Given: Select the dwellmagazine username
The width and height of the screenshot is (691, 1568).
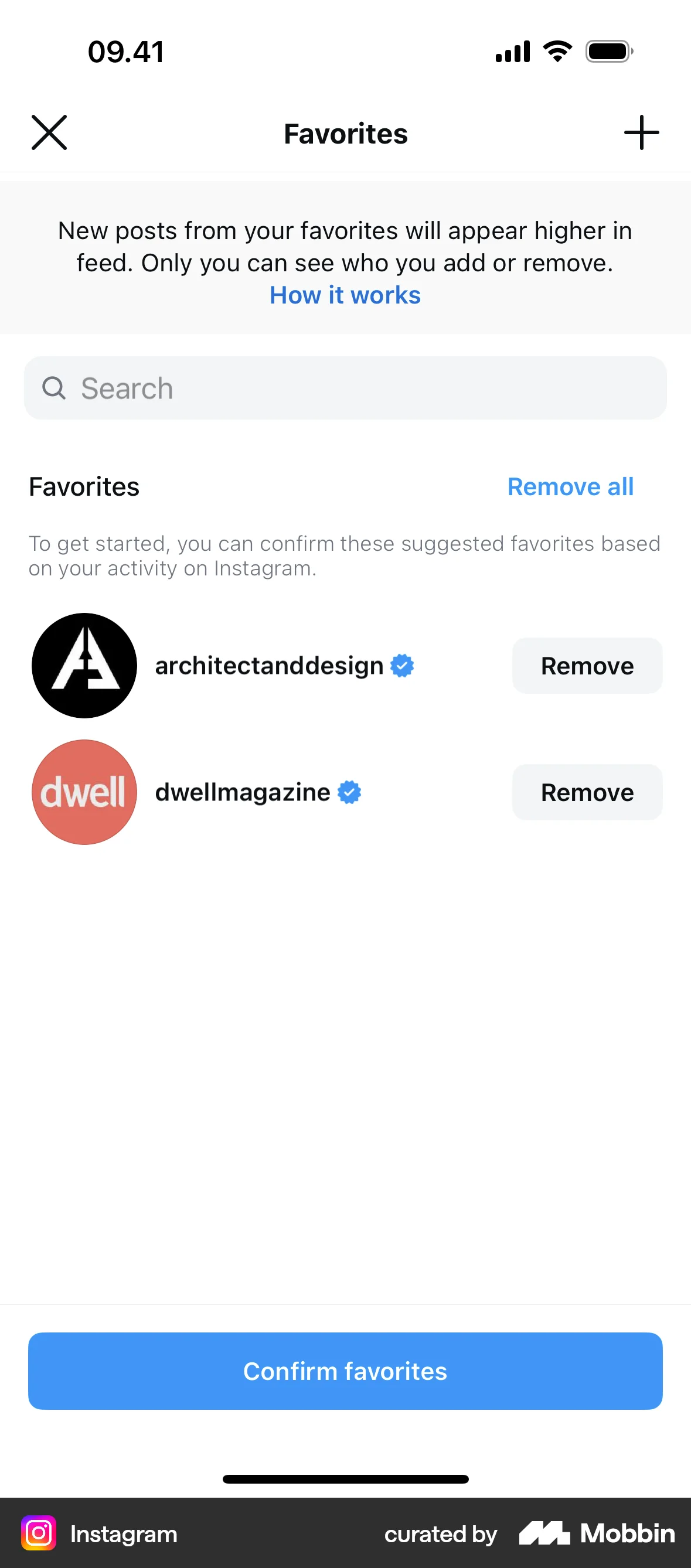Looking at the screenshot, I should [x=241, y=791].
